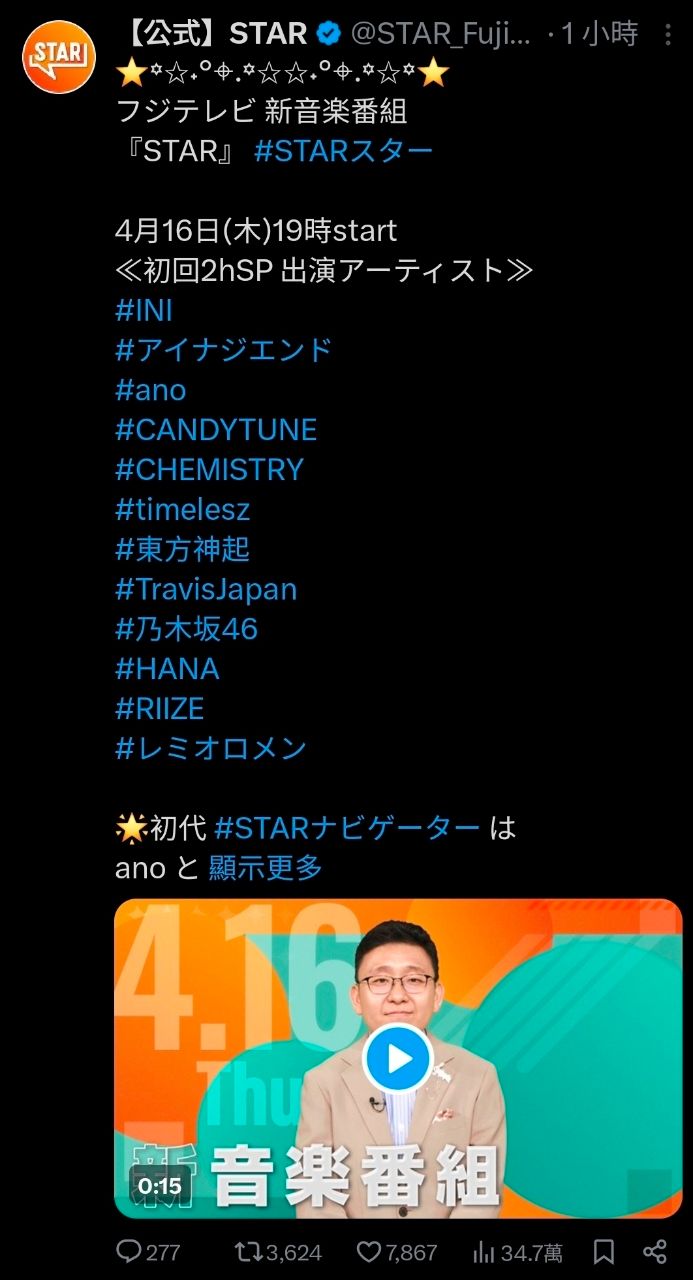Open the #東方神起 hashtag
This screenshot has width=693, height=1280.
click(x=182, y=549)
